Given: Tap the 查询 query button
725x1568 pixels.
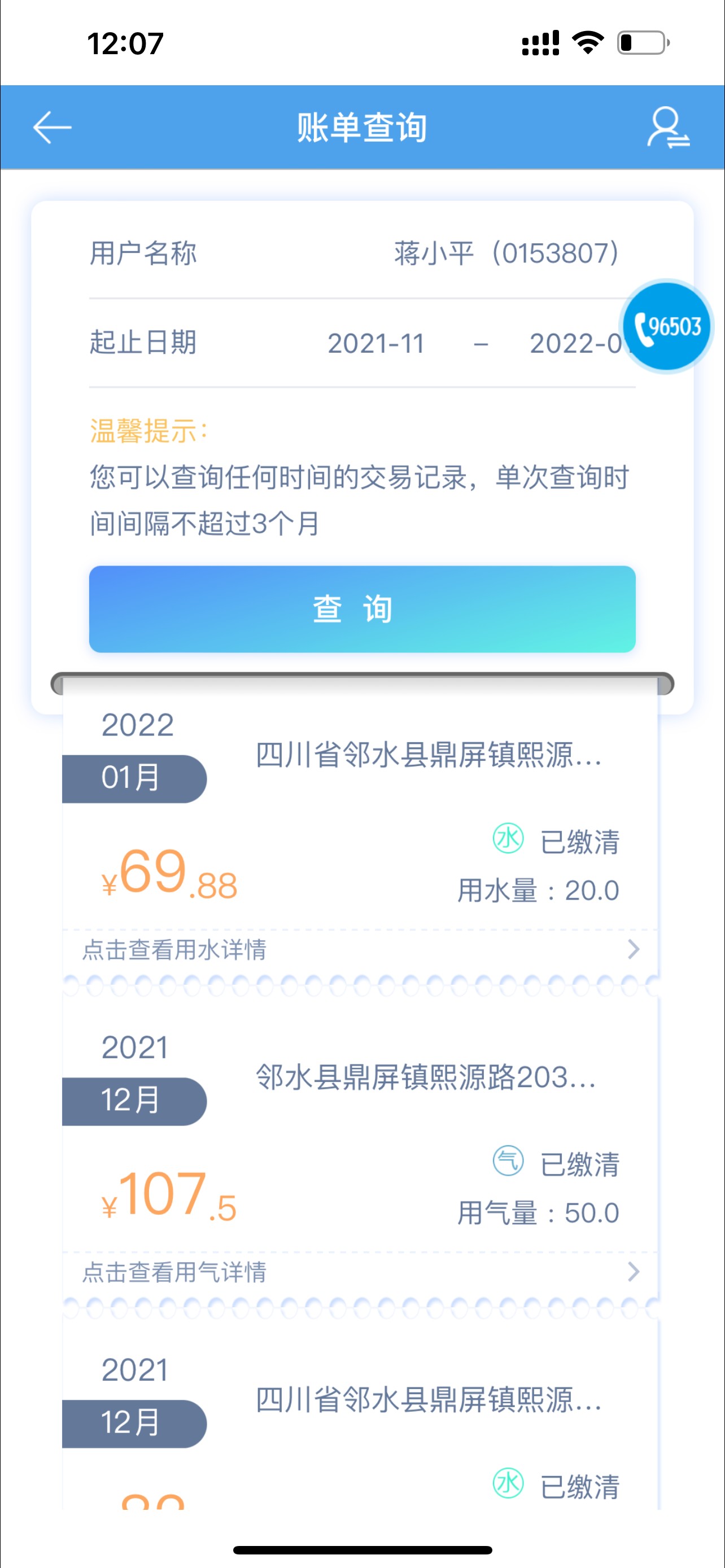Looking at the screenshot, I should click(x=362, y=608).
